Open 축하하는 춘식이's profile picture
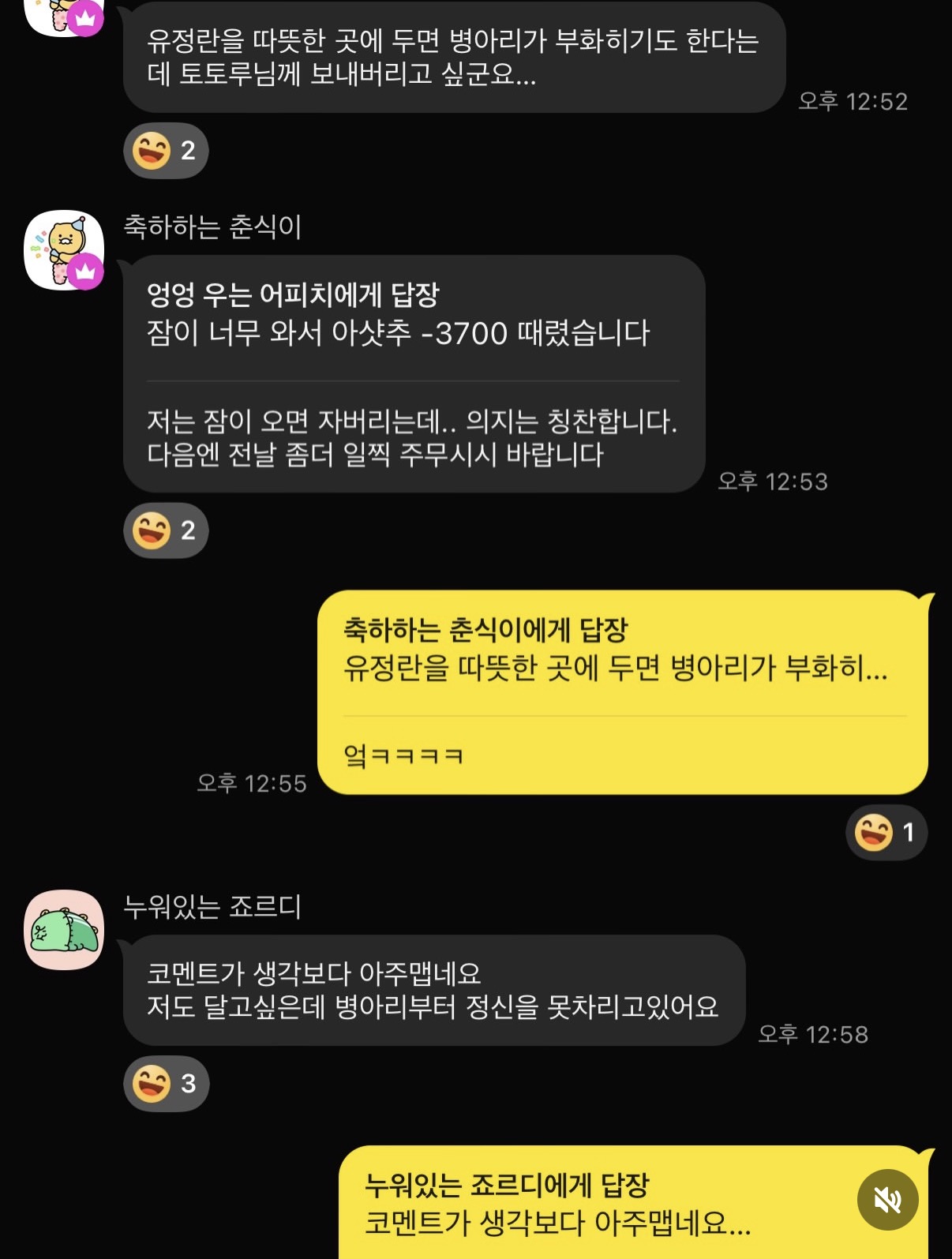 64,250
